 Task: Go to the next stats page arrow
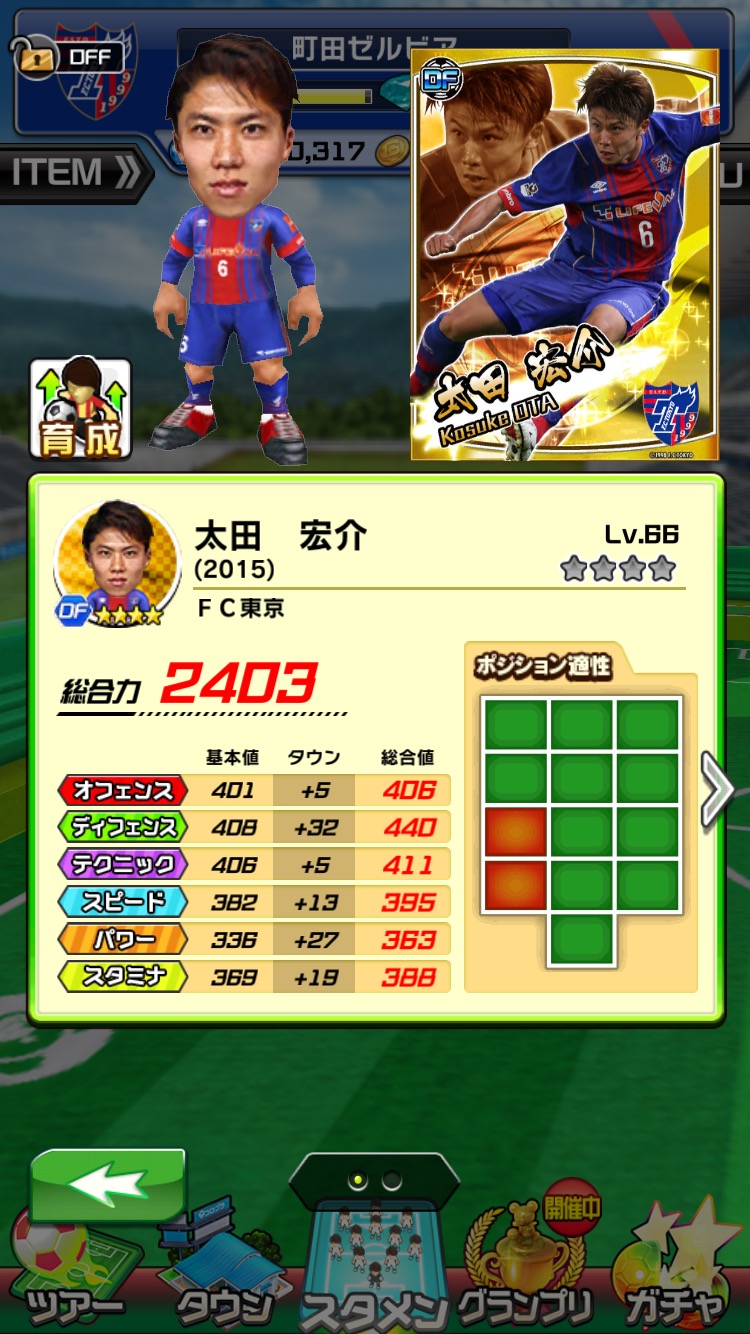click(719, 790)
